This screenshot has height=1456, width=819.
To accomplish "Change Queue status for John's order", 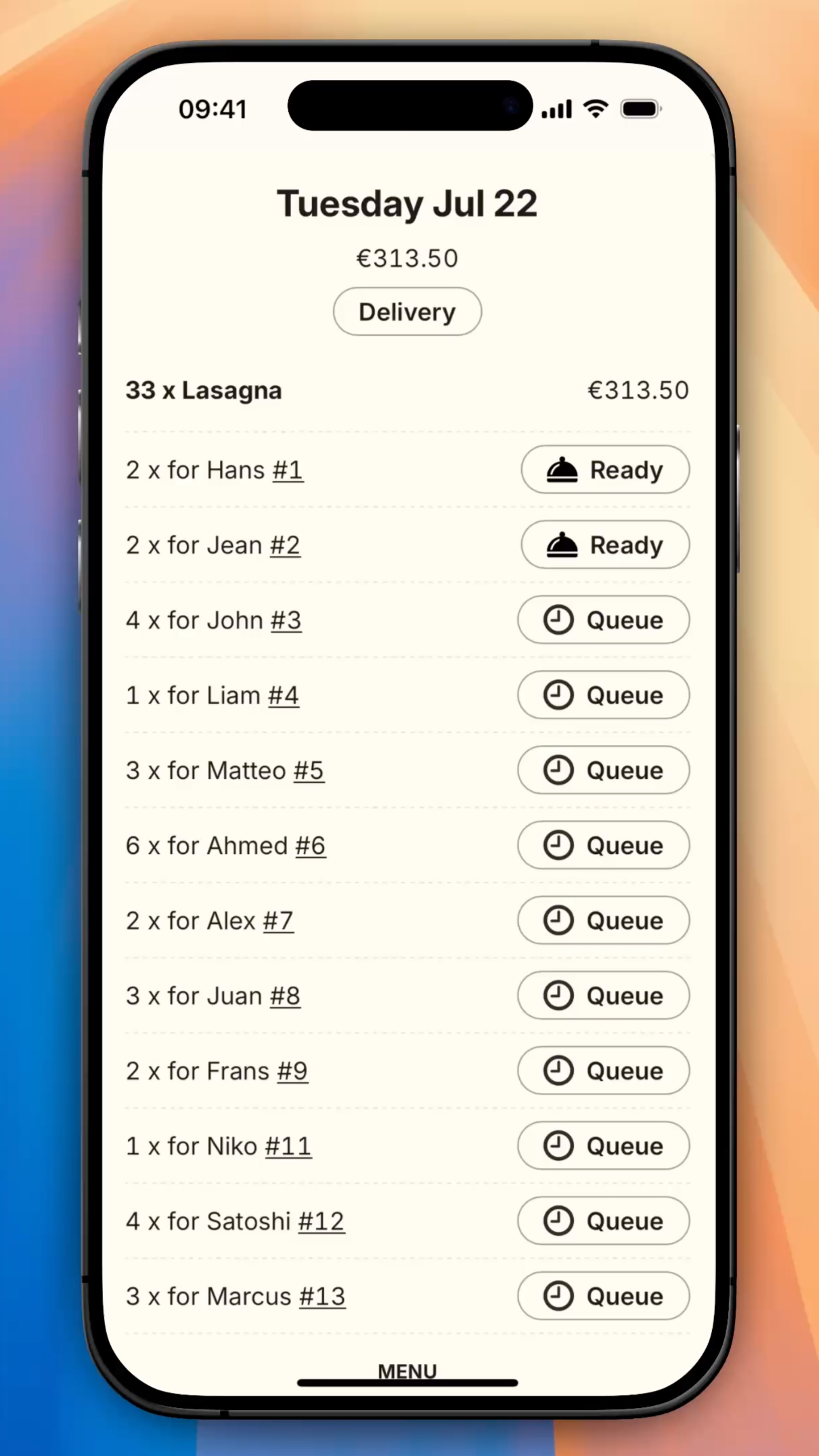I will pos(603,620).
